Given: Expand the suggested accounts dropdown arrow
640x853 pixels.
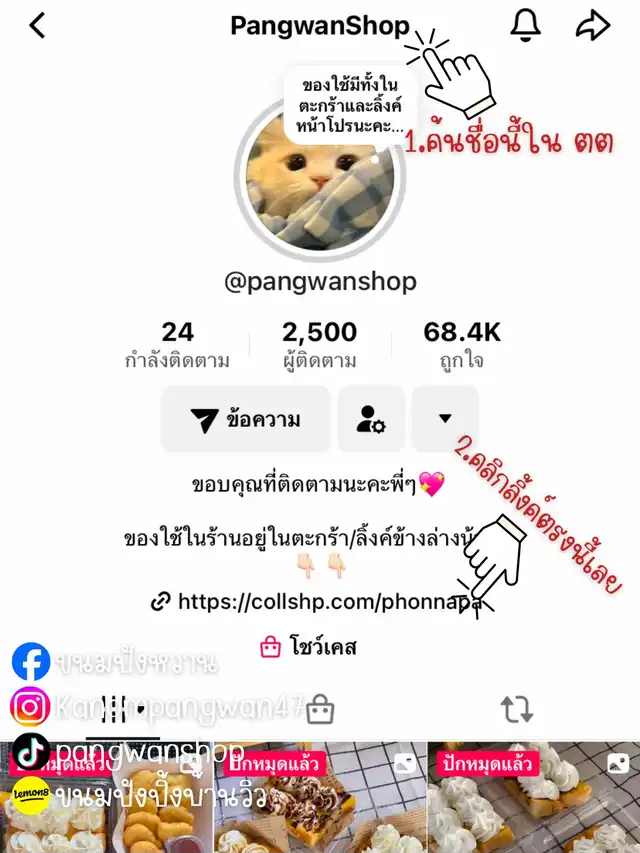Looking at the screenshot, I should tap(445, 419).
